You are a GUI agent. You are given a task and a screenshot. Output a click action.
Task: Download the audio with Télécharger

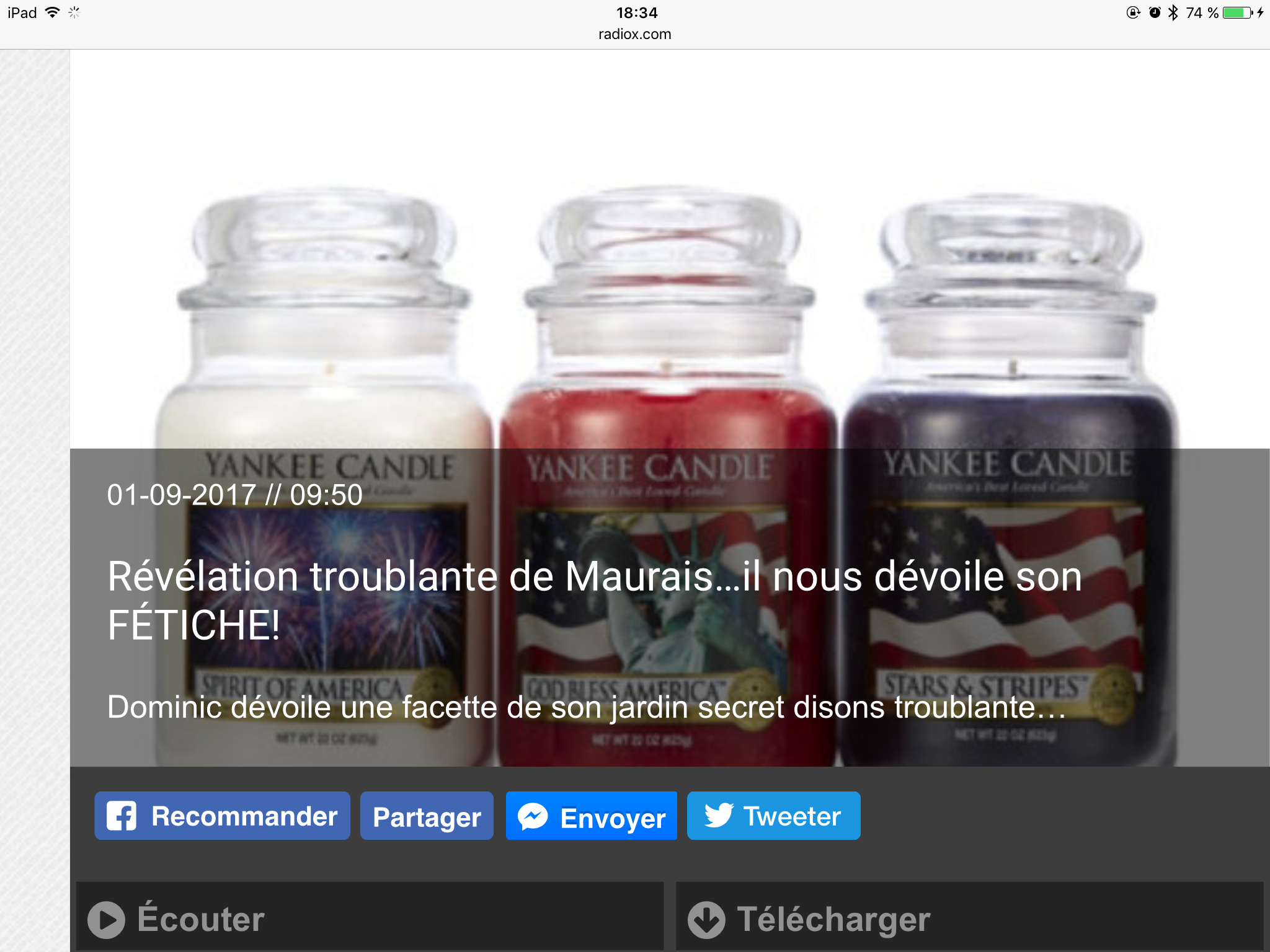[x=969, y=917]
